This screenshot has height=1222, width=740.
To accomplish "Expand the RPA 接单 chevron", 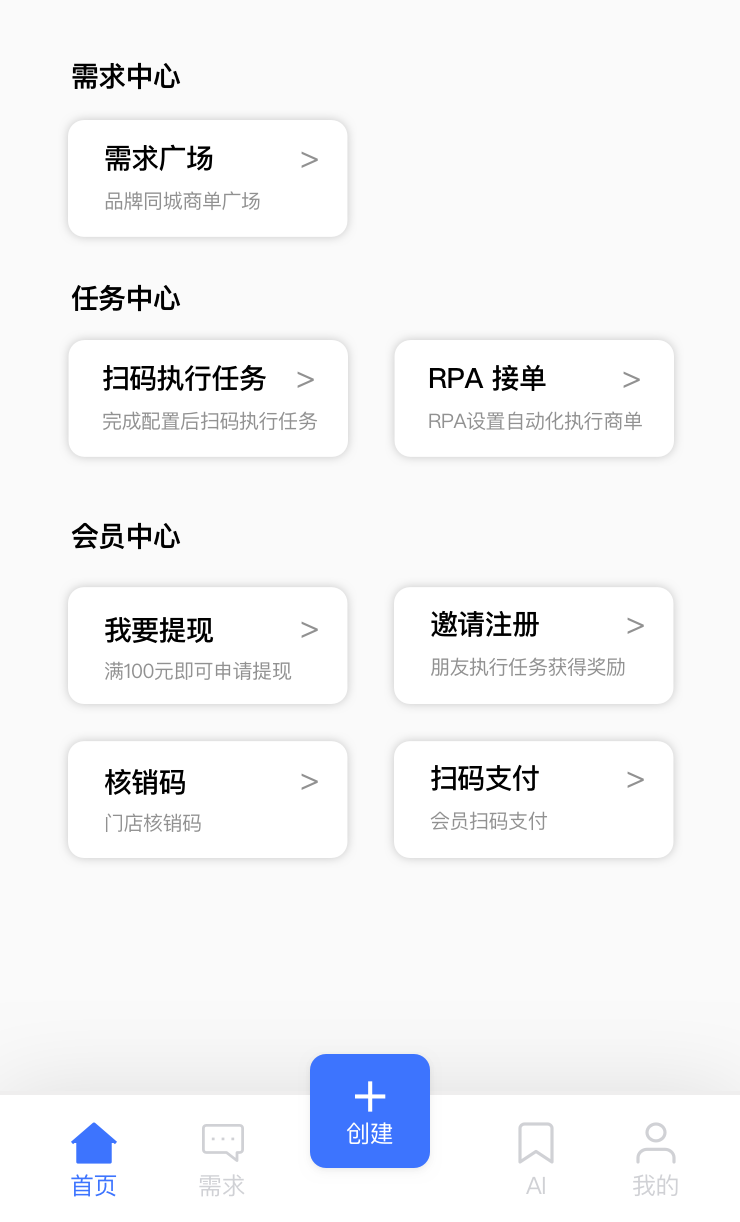I will (x=630, y=379).
